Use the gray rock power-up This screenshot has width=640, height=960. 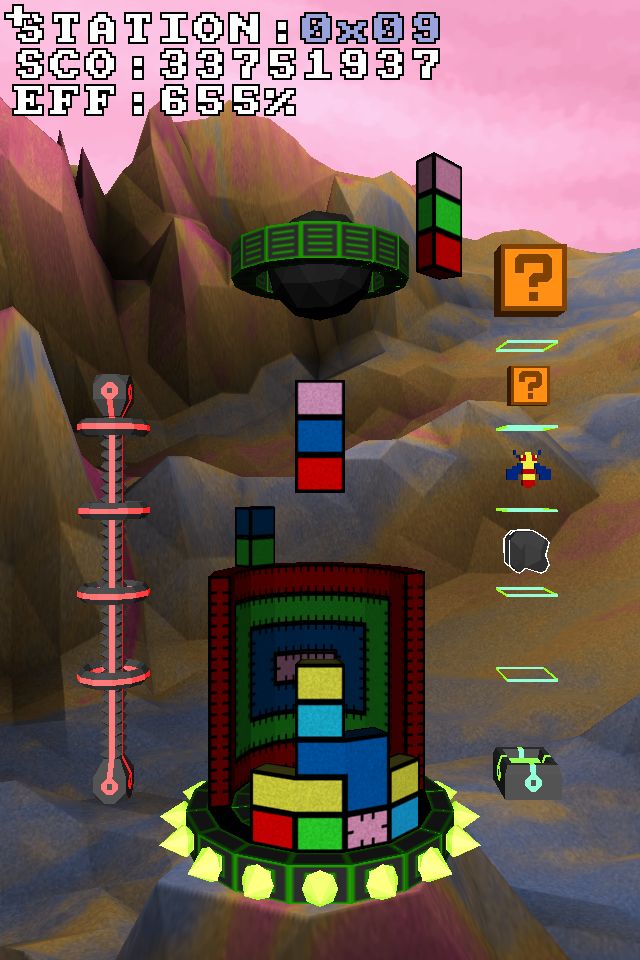(526, 550)
